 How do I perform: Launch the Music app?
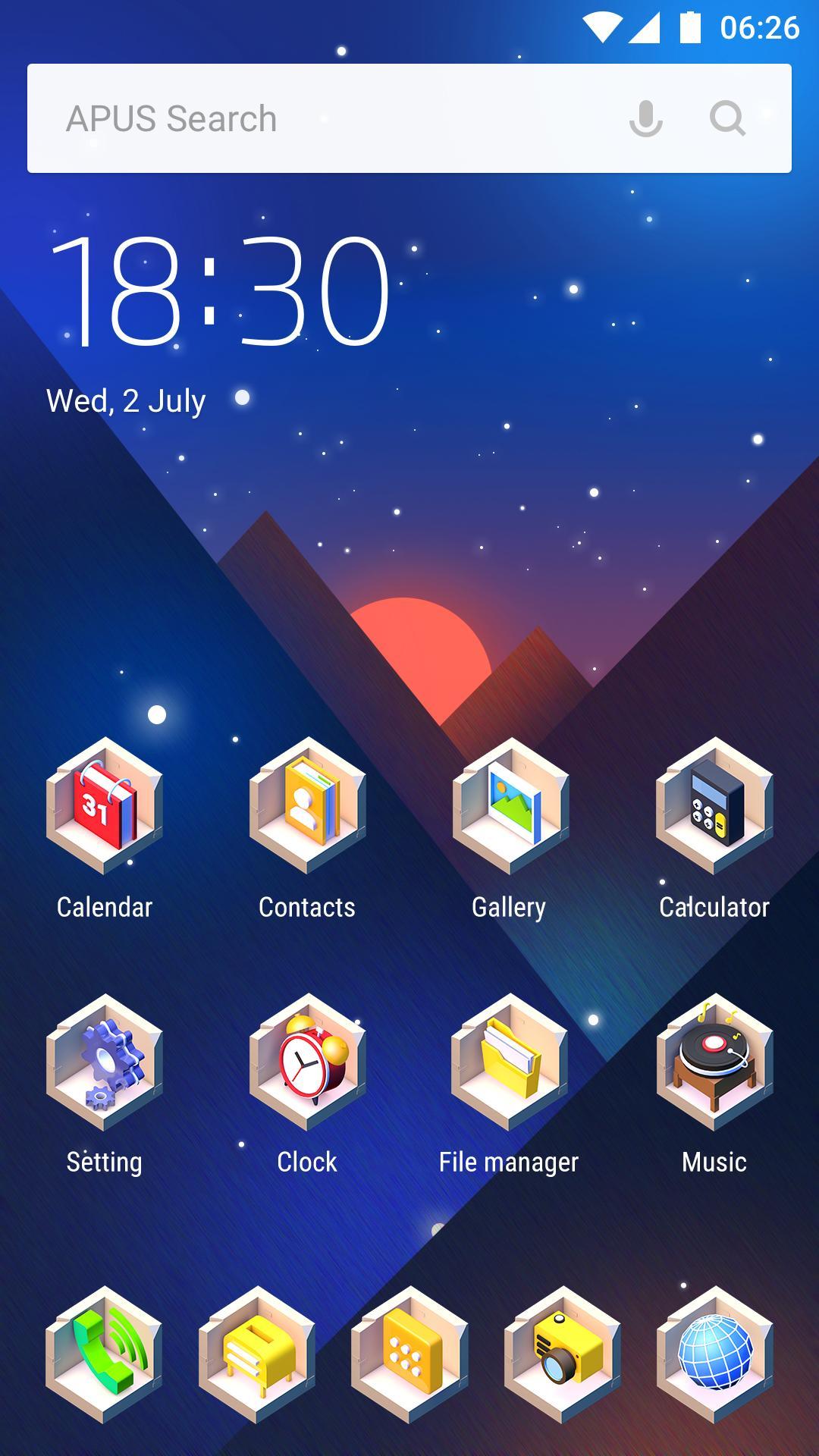pos(714,1062)
